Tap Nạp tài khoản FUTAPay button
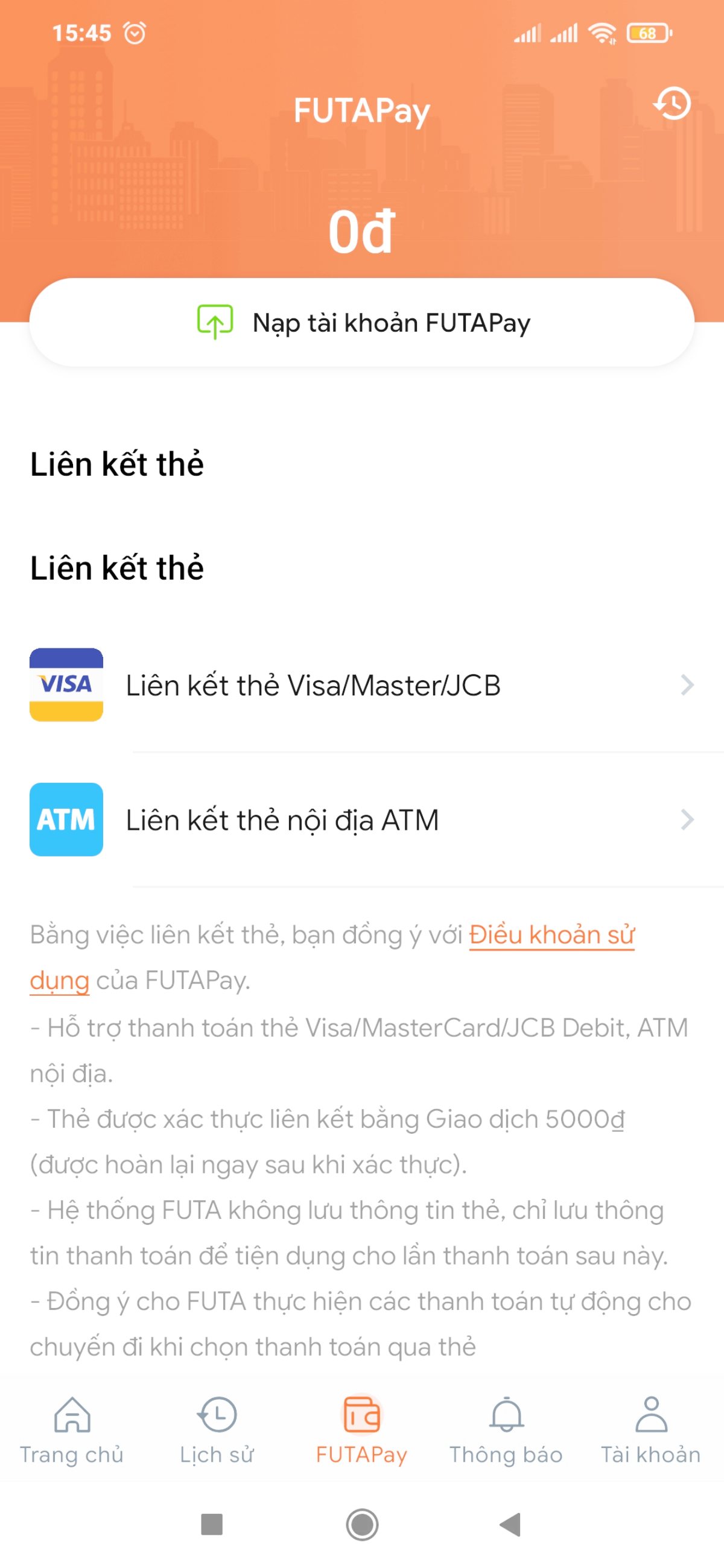 click(x=361, y=323)
